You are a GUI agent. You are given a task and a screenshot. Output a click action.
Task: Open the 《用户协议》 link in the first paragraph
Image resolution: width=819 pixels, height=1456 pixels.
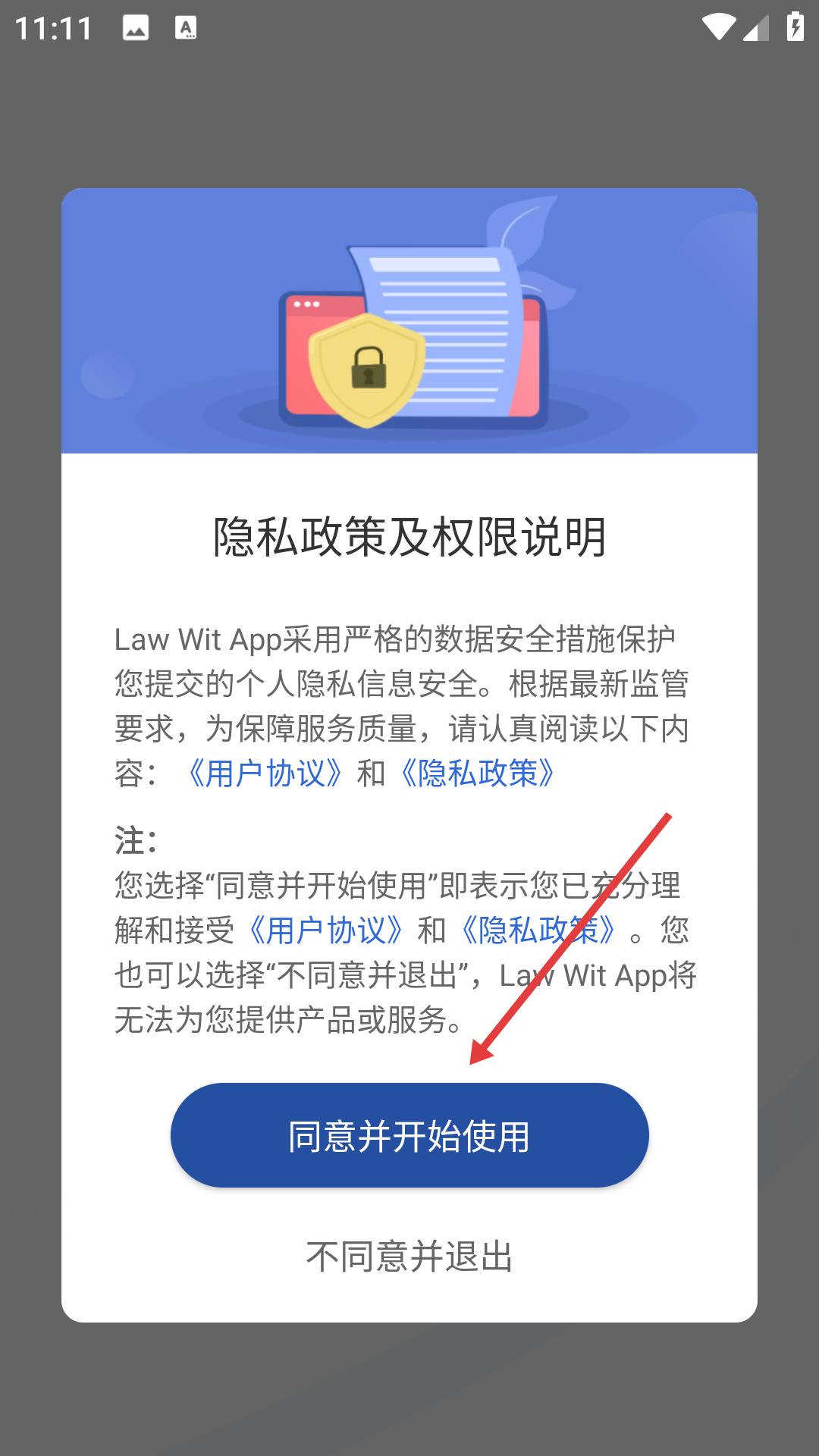coord(265,773)
